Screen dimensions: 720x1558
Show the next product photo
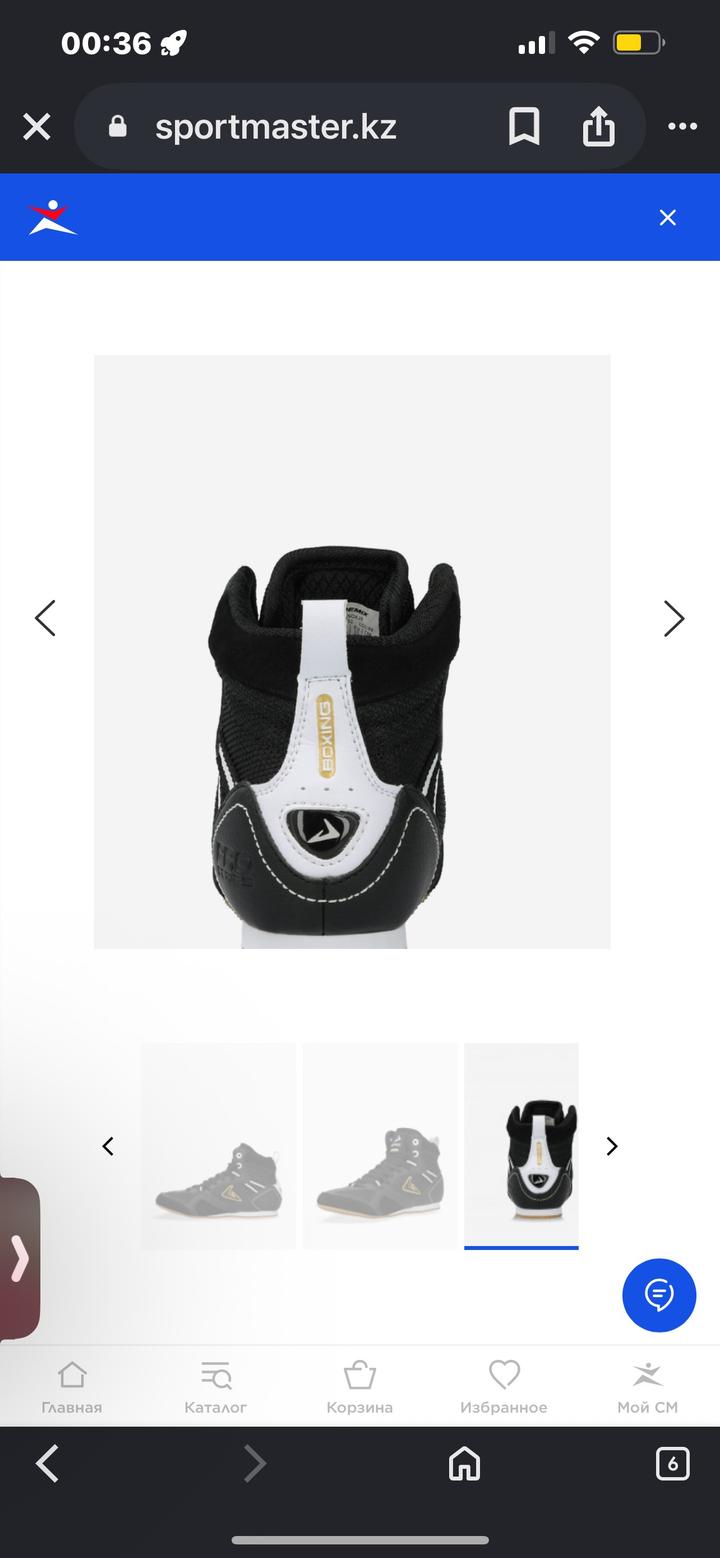tap(674, 619)
